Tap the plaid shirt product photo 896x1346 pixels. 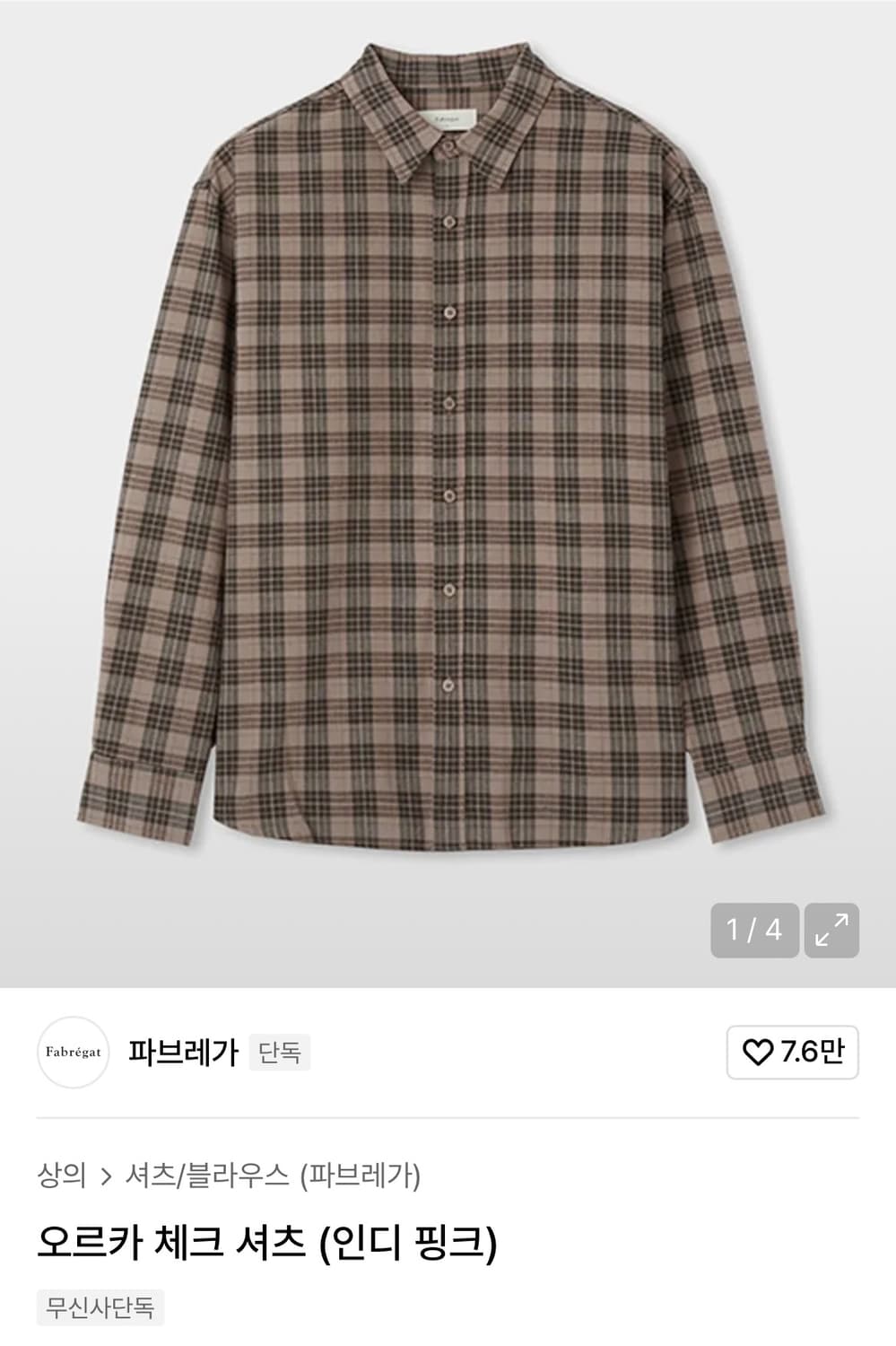448,449
